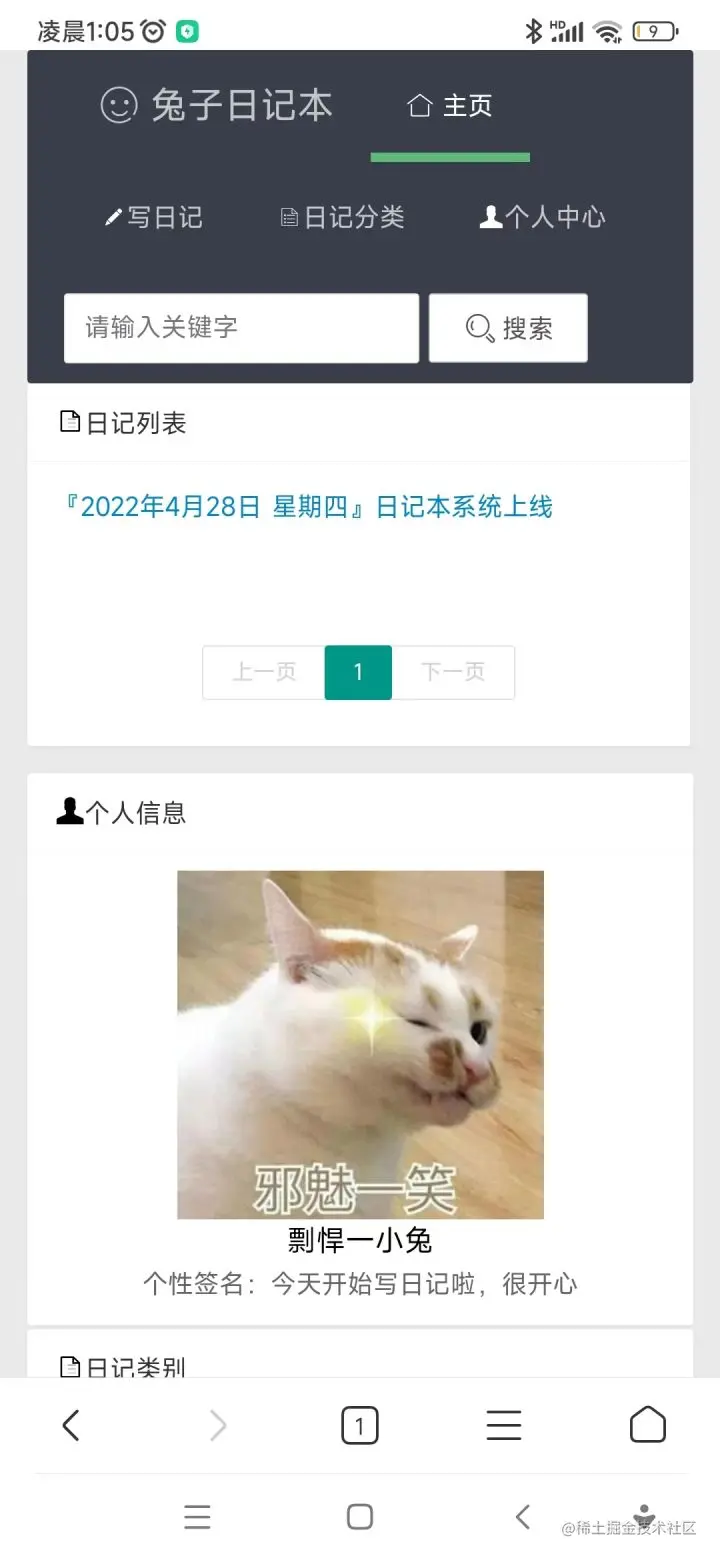Open 个人中心 personal center
This screenshot has width=720, height=1560.
[542, 217]
